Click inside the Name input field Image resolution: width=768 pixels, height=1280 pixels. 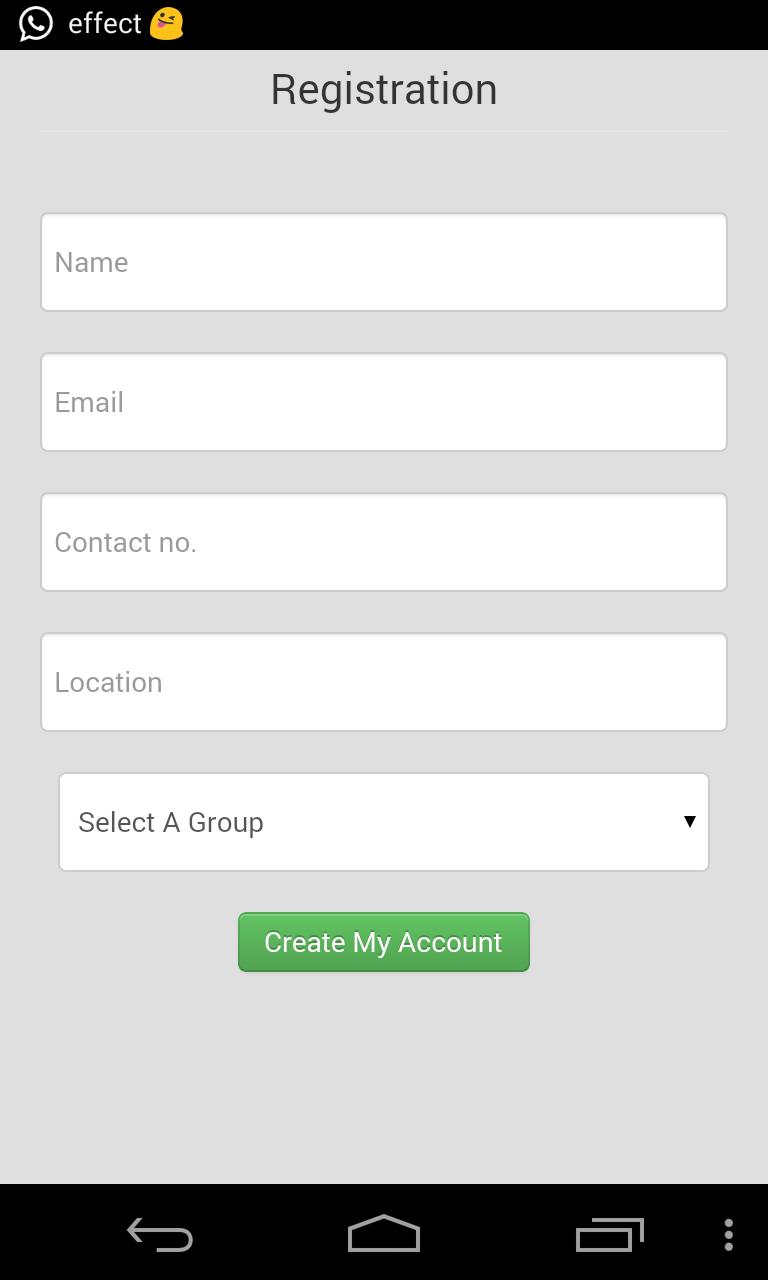coord(383,261)
